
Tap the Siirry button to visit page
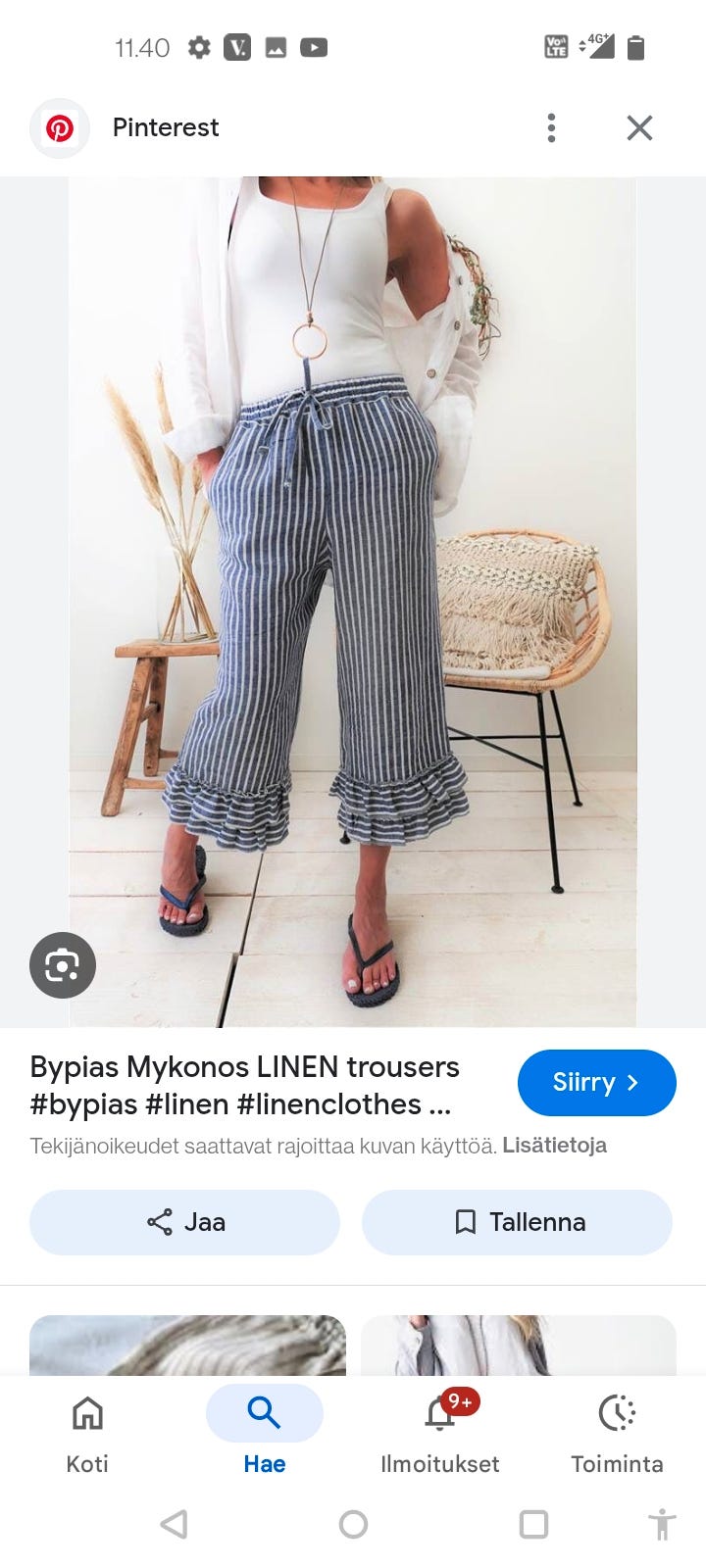tap(596, 1082)
